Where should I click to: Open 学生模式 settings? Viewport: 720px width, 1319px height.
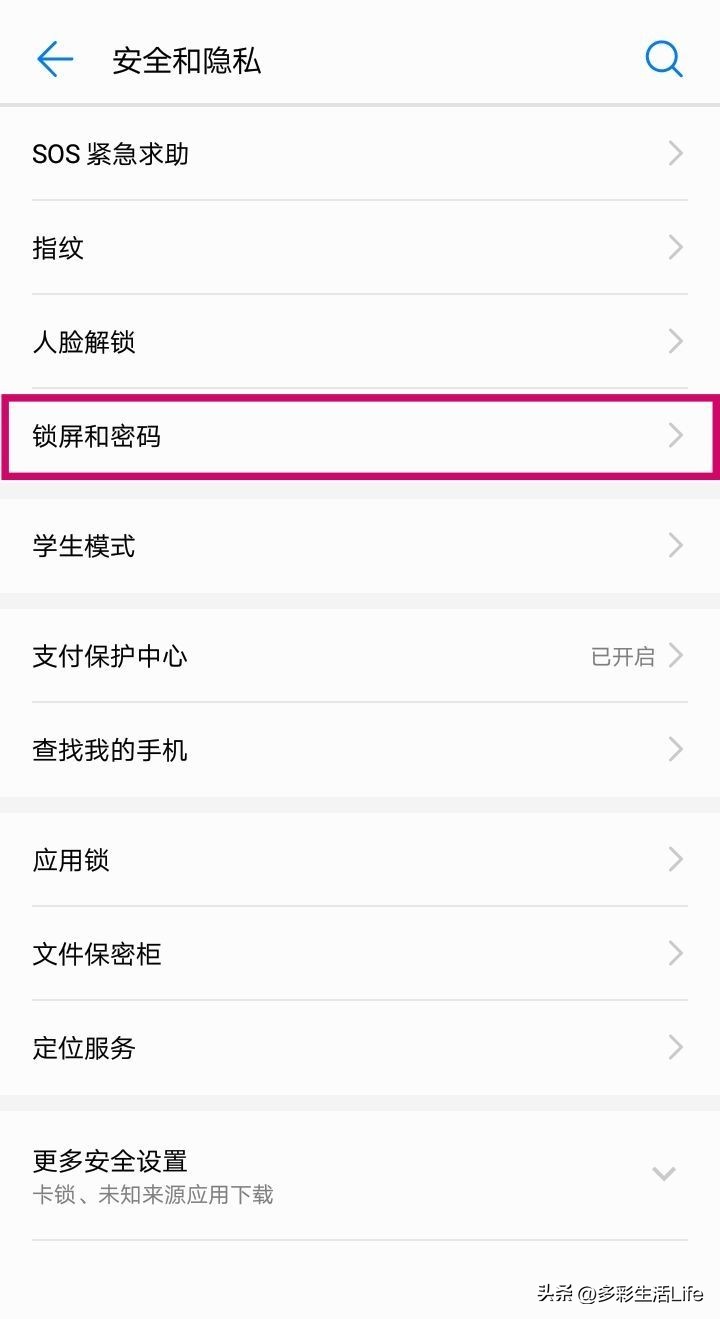coord(360,546)
